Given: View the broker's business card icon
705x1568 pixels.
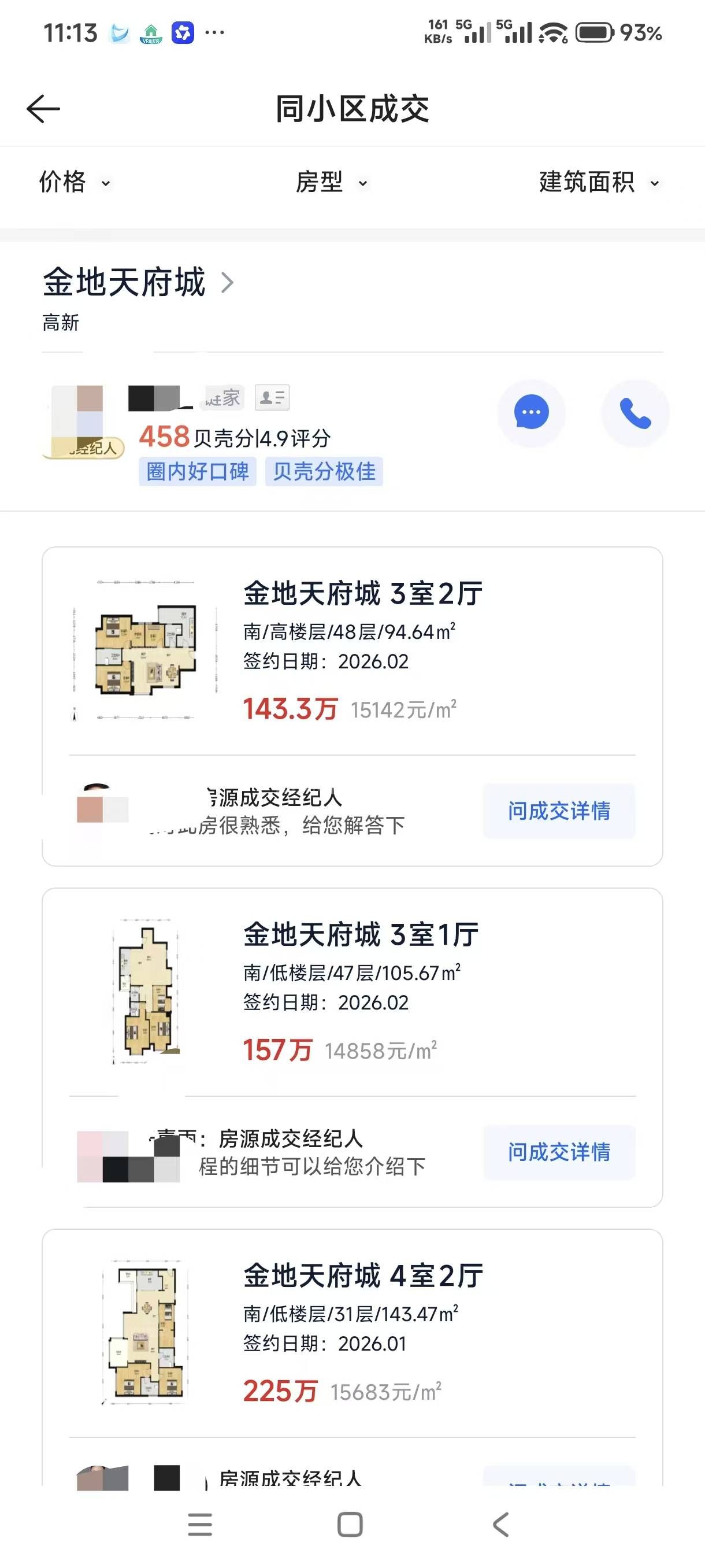Looking at the screenshot, I should 272,398.
